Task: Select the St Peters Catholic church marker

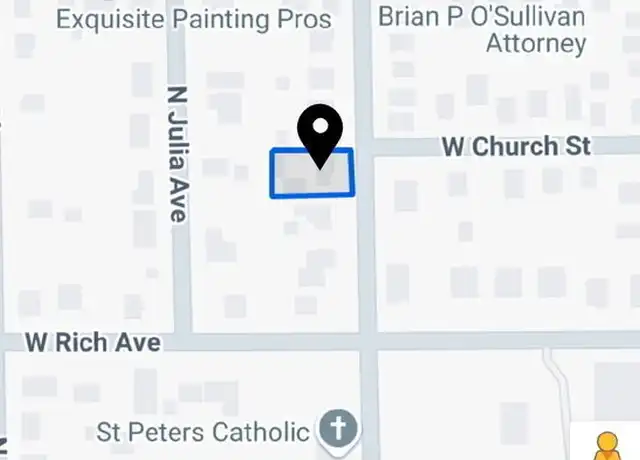Action: 338,432
